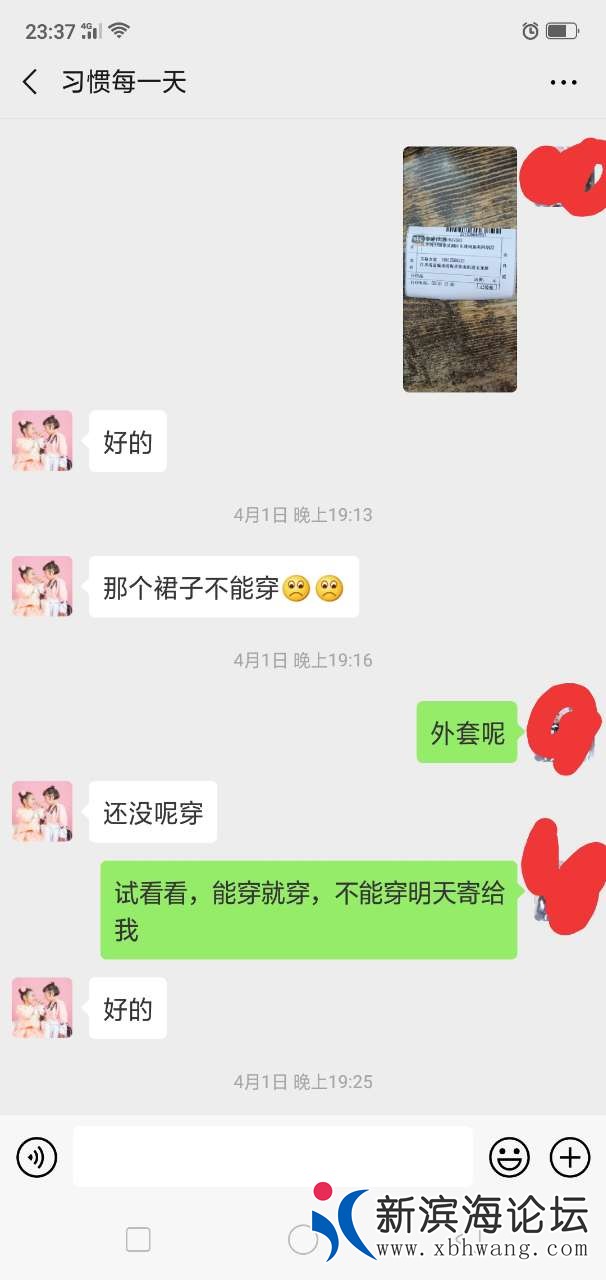Open the plus attachment menu
Image resolution: width=606 pixels, height=1280 pixels.
pyautogui.click(x=570, y=1158)
